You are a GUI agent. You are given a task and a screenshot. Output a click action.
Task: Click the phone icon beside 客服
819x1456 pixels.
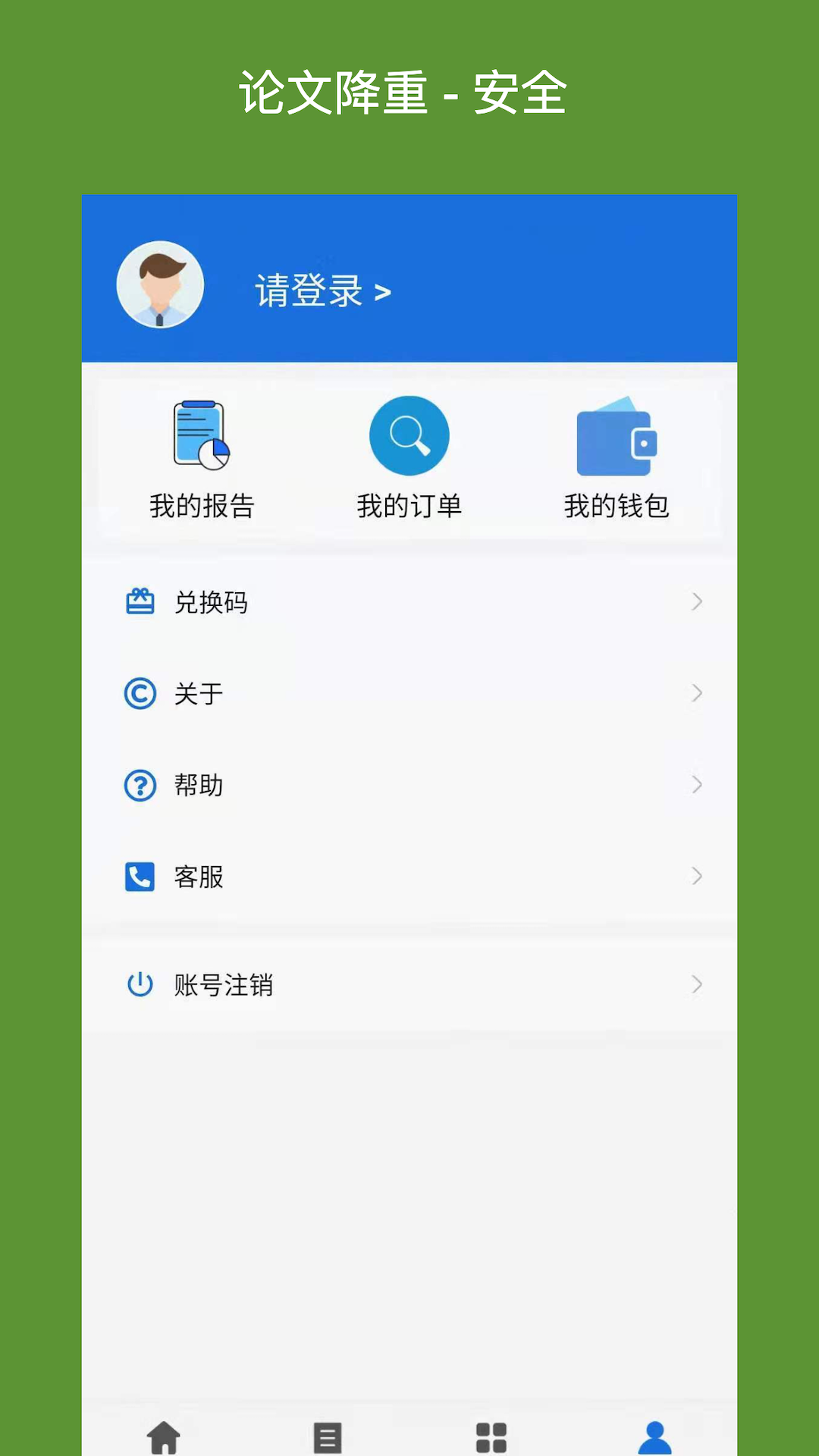point(140,877)
